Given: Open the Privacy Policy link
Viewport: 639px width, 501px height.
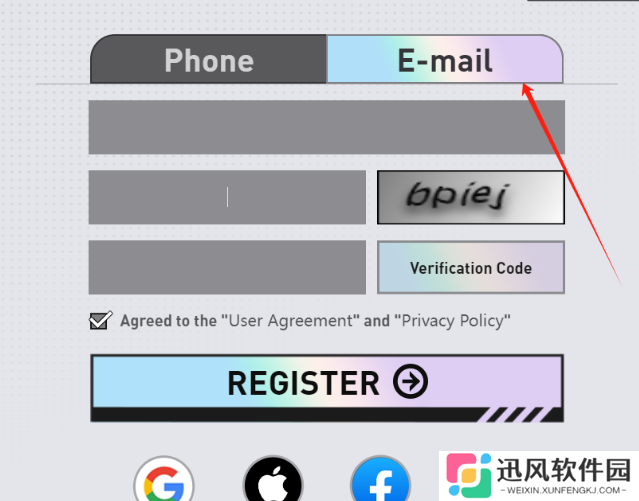Looking at the screenshot, I should [455, 321].
